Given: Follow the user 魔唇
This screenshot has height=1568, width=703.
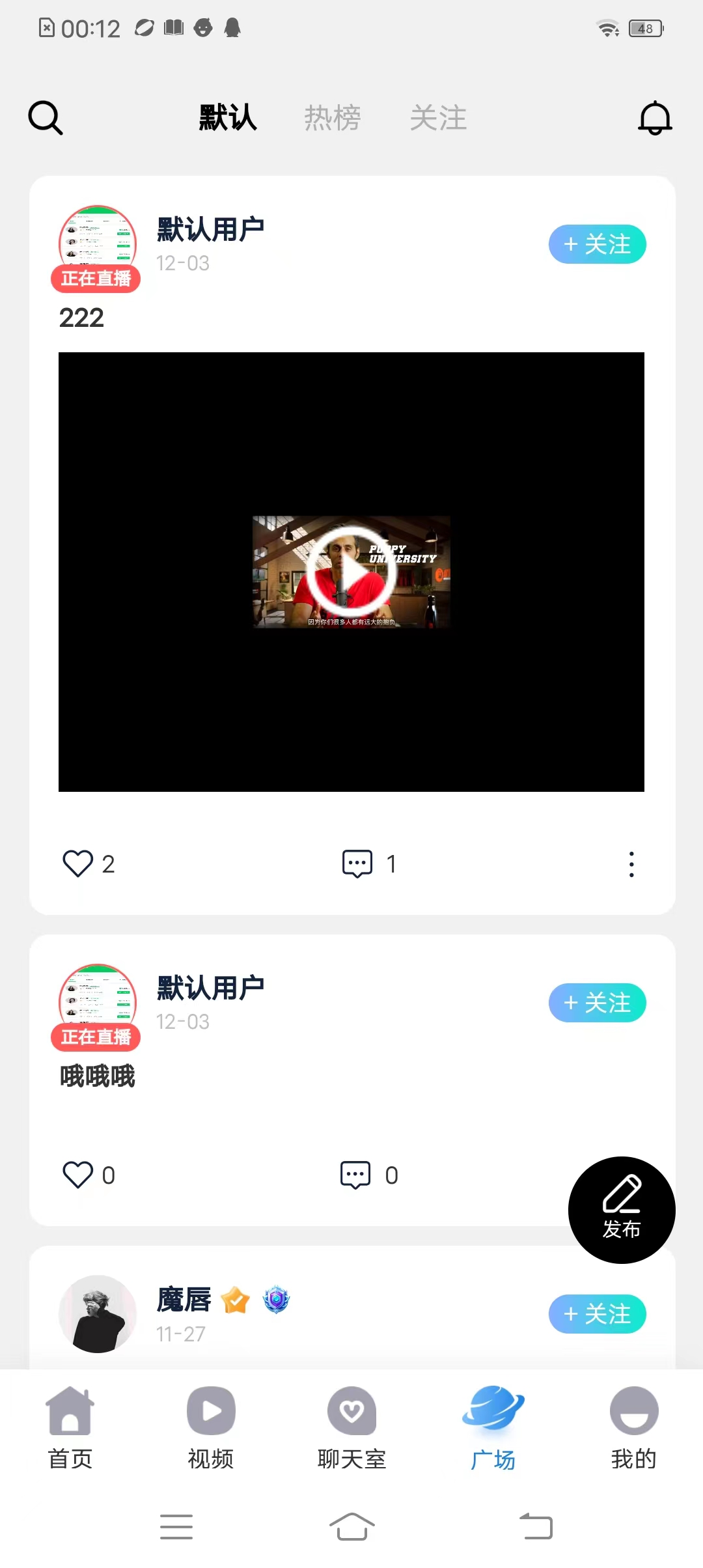Looking at the screenshot, I should (x=597, y=1314).
